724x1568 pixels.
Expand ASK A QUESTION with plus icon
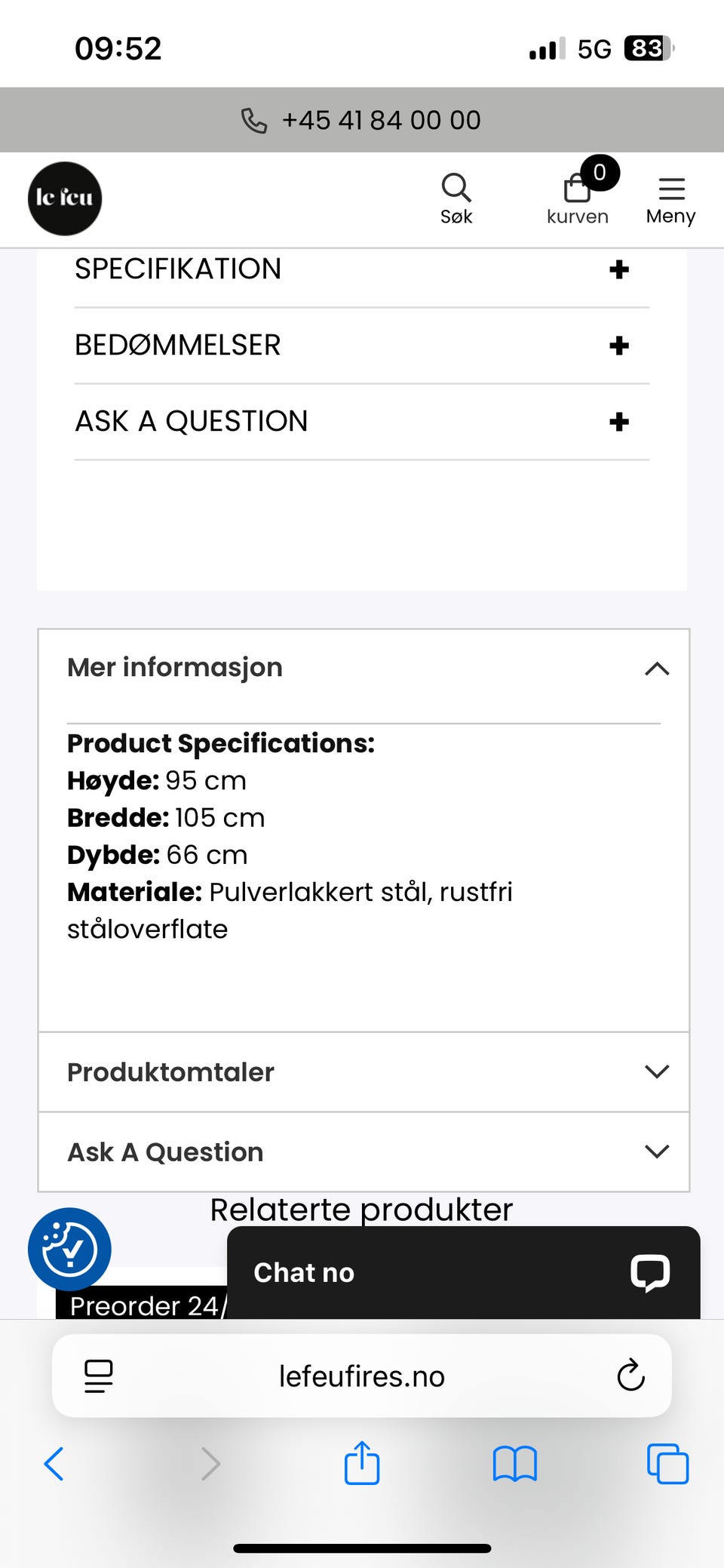618,421
